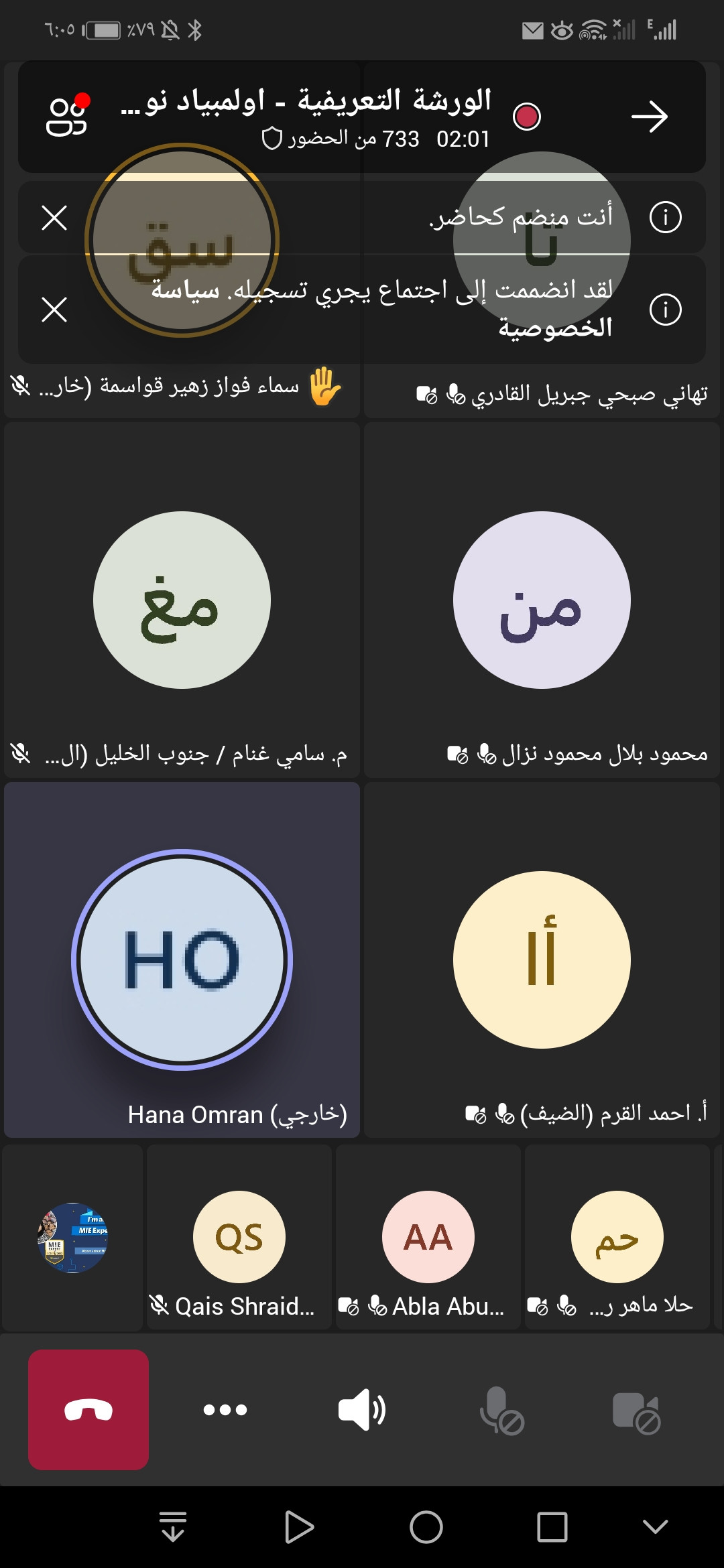The image size is (724, 1568).
Task: Close the meeting recording notice
Action: 54,310
